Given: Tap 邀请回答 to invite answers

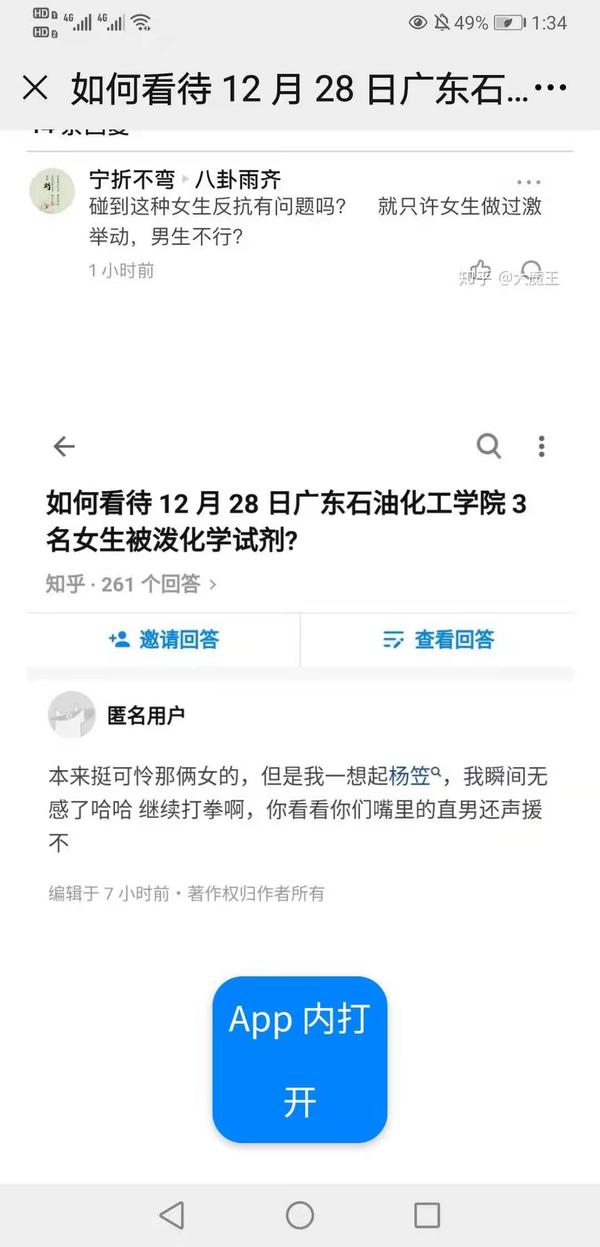Looking at the screenshot, I should [164, 640].
